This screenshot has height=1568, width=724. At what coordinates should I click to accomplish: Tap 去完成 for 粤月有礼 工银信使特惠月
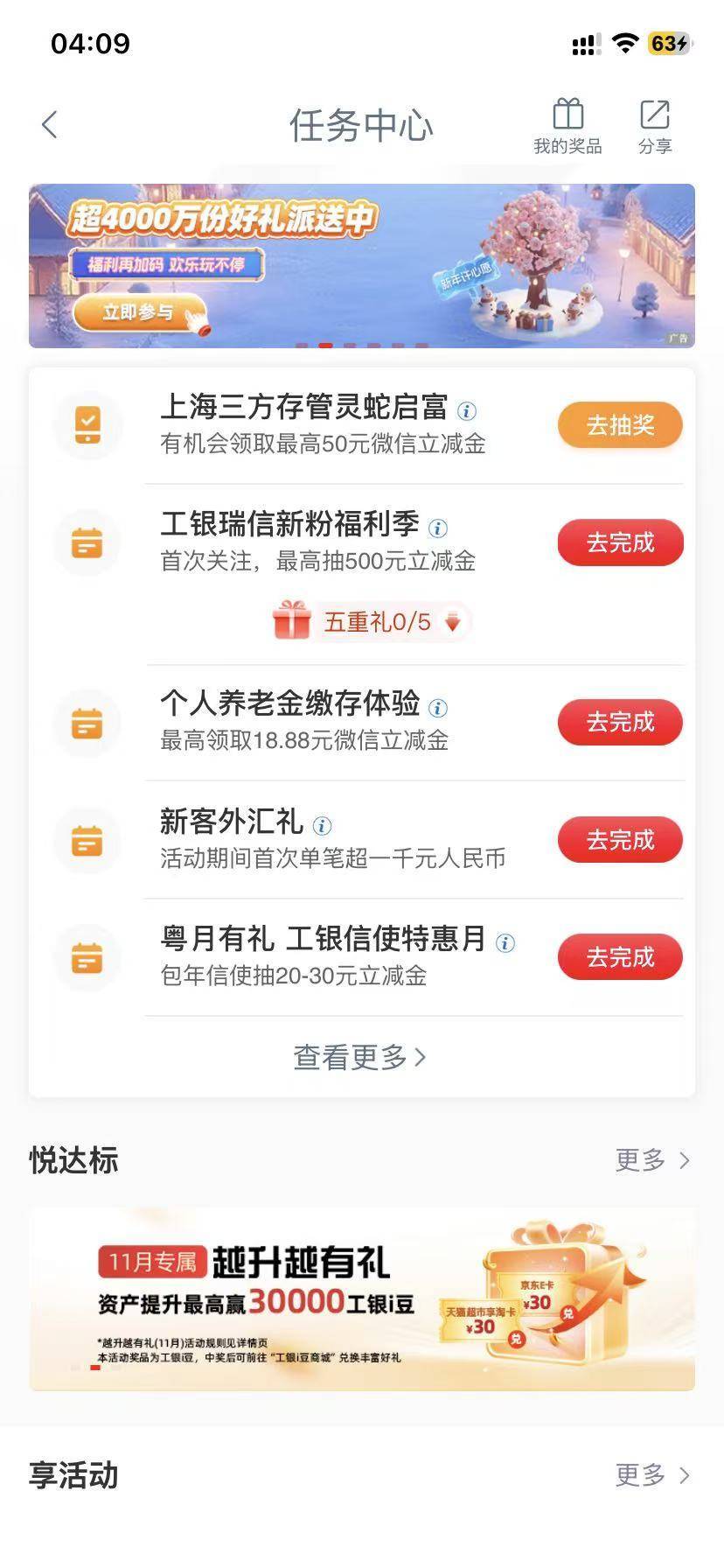point(620,957)
